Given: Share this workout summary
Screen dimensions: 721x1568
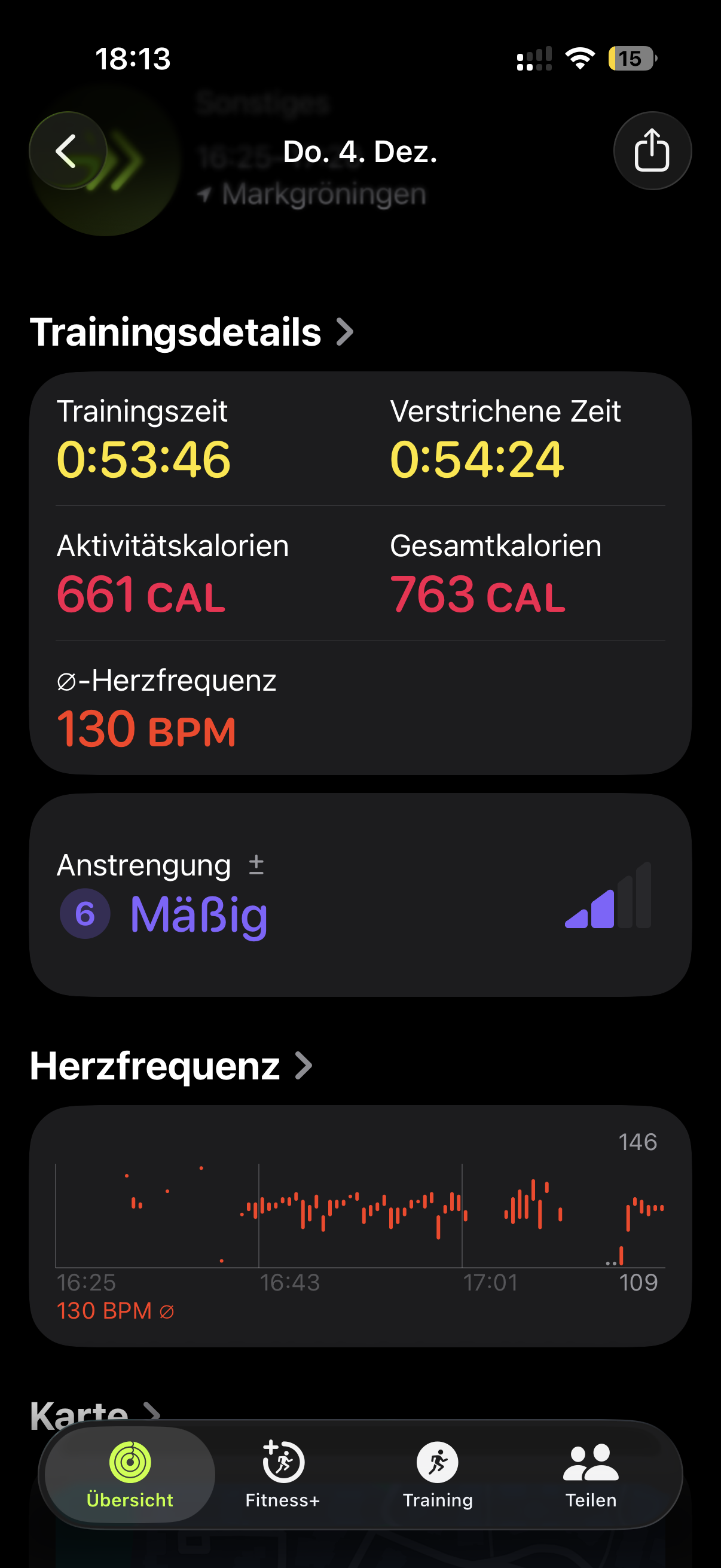Looking at the screenshot, I should 652,151.
